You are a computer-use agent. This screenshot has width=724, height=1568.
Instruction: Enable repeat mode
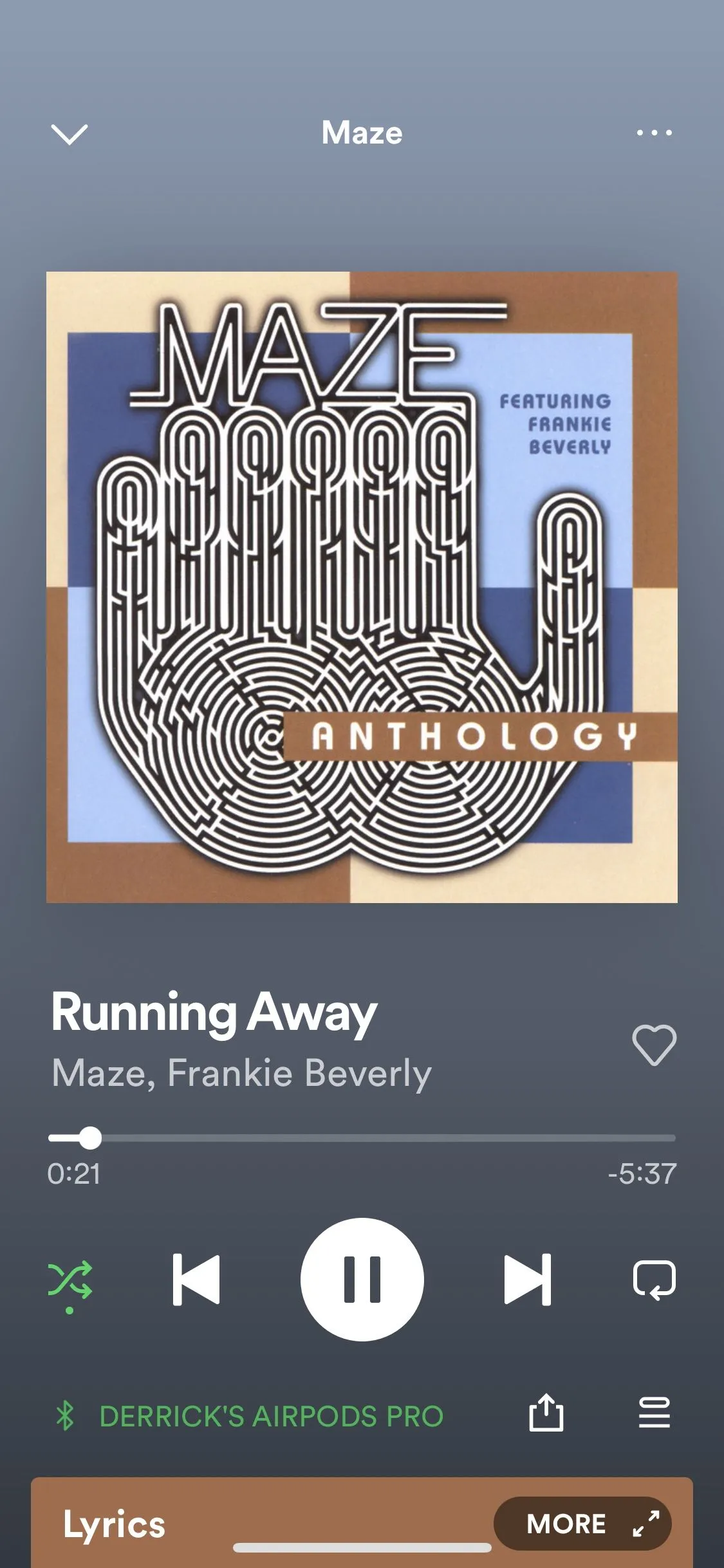click(654, 1280)
